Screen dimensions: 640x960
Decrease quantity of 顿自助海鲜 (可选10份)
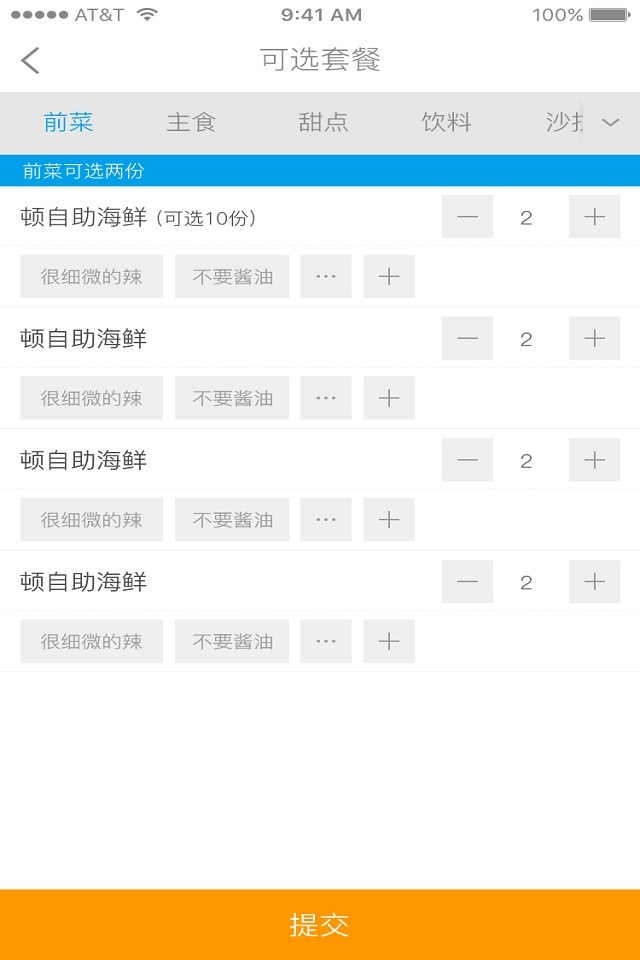(467, 217)
